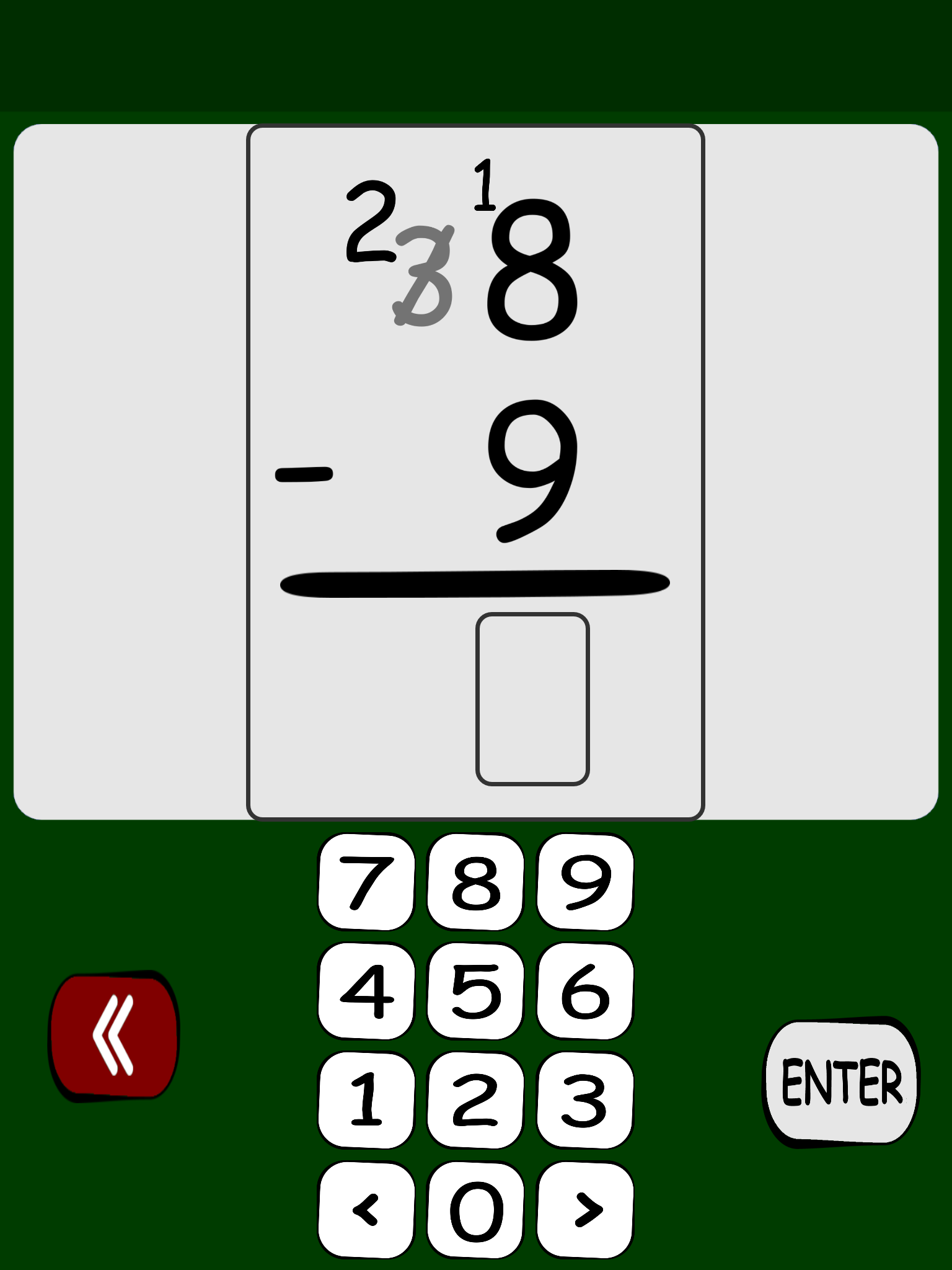Select digit 3 on the keypad
The height and width of the screenshot is (1270, 952).
pyautogui.click(x=585, y=1100)
